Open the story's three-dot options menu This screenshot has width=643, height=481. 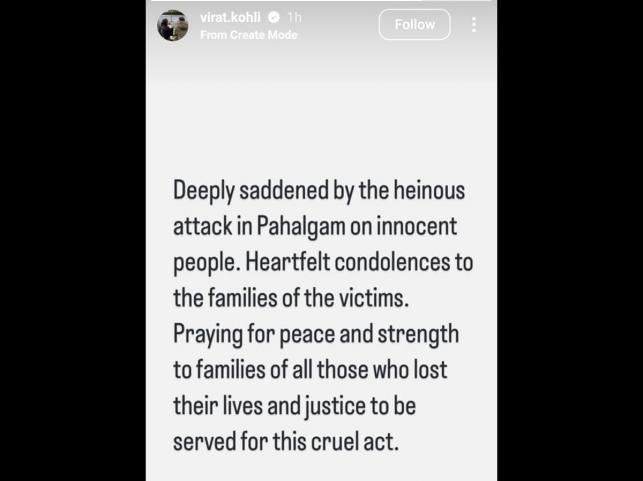(473, 25)
